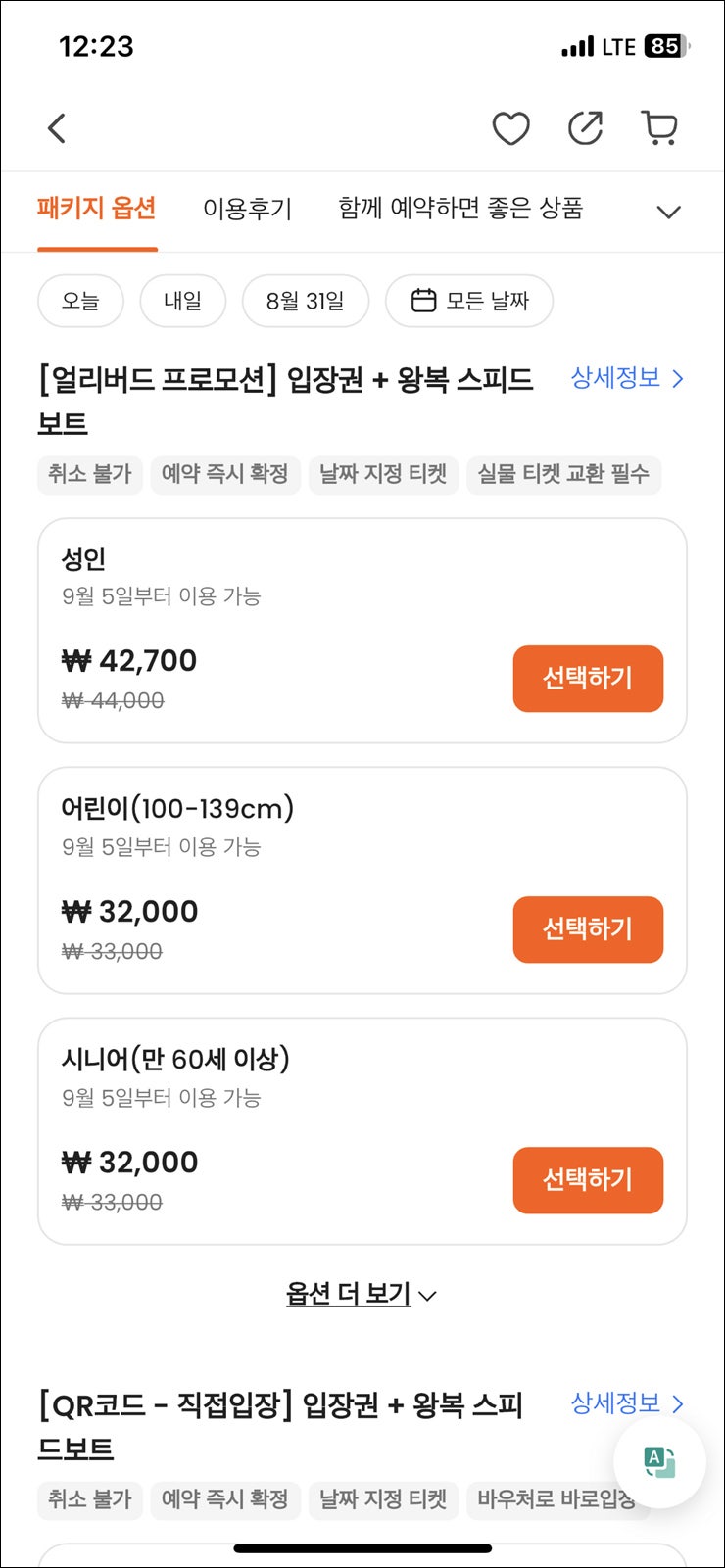Tap 선택하기 for 어린이(100-139cm) ticket
The image size is (725, 1568).
(x=588, y=929)
